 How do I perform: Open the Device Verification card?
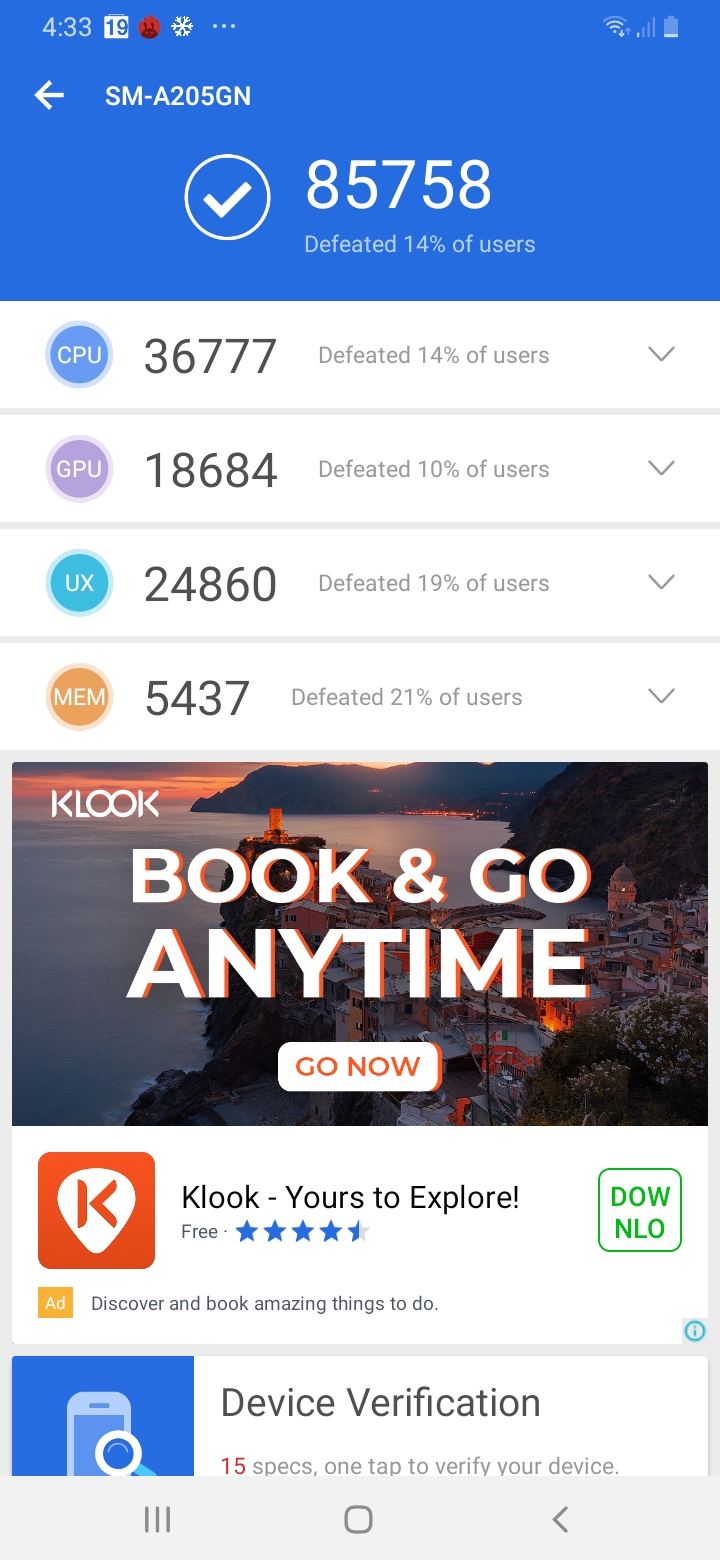(x=380, y=1420)
